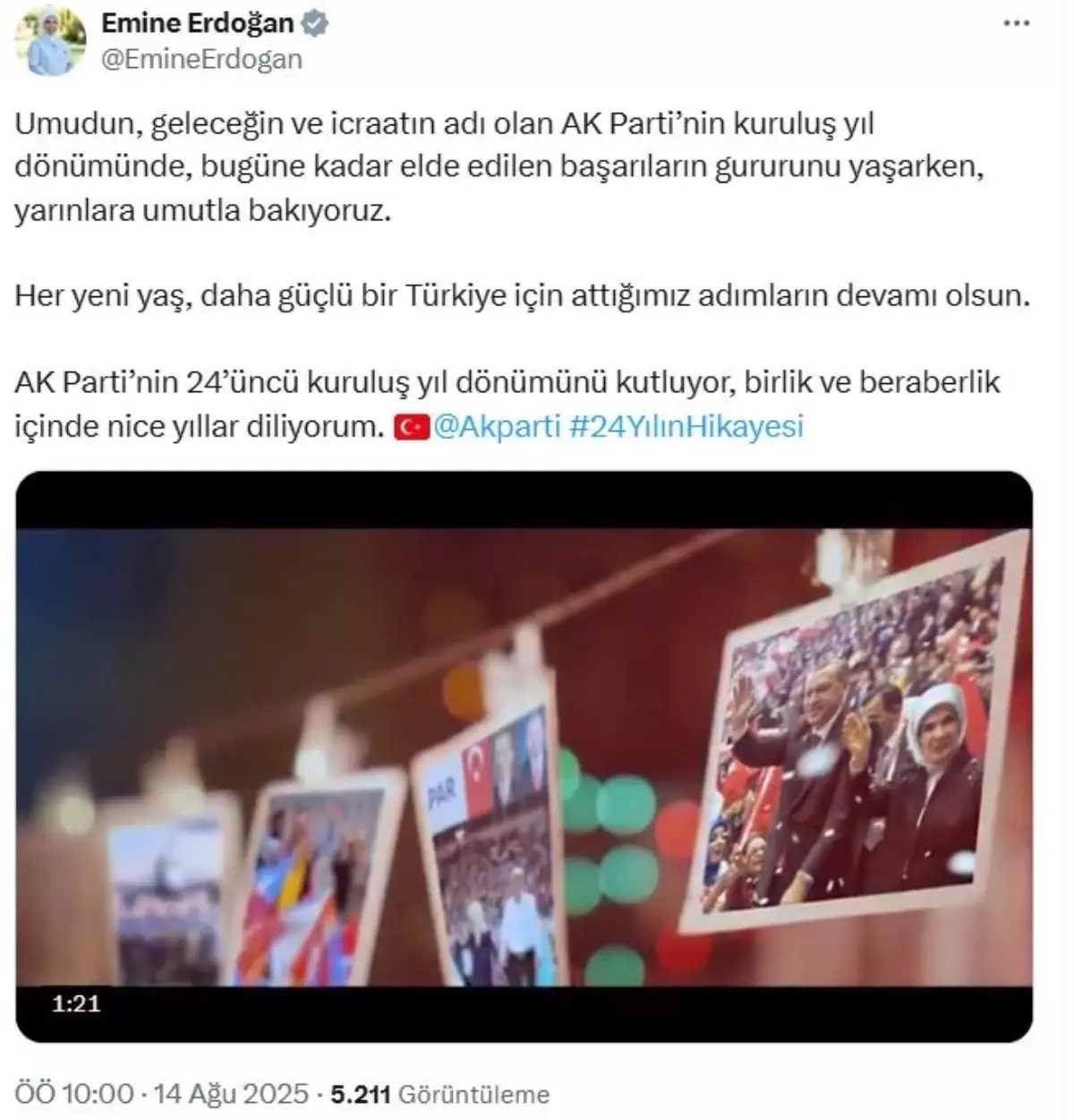This screenshot has height=1120, width=1074.
Task: Open the tweet's date, 14 Ağu 2025
Action: tap(231, 1094)
